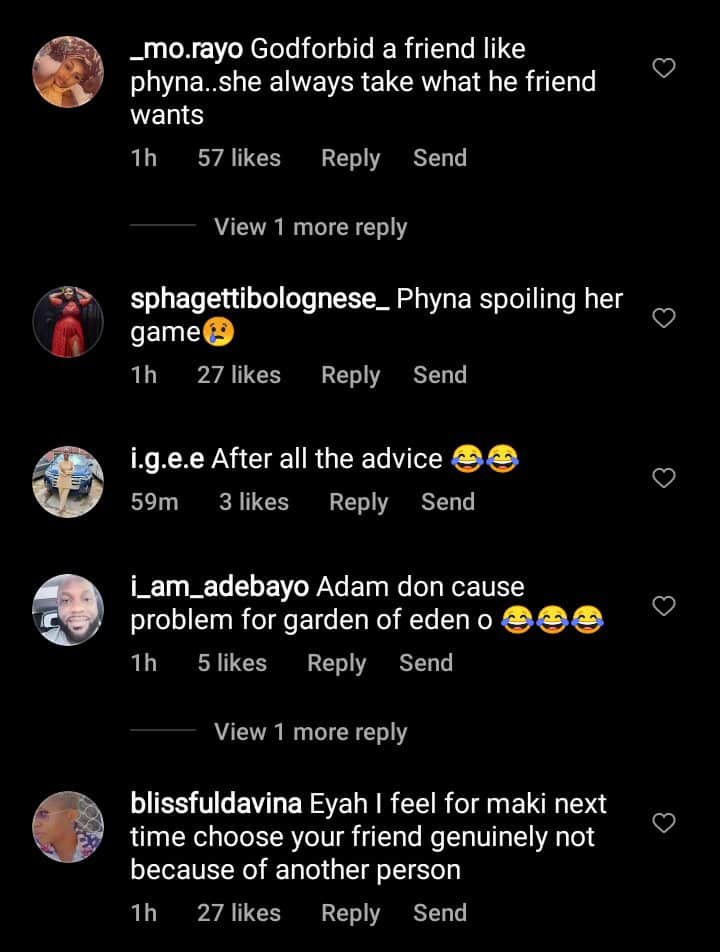720x952 pixels.
Task: Open blissfuldavina's profile avatar
Action: (68, 826)
